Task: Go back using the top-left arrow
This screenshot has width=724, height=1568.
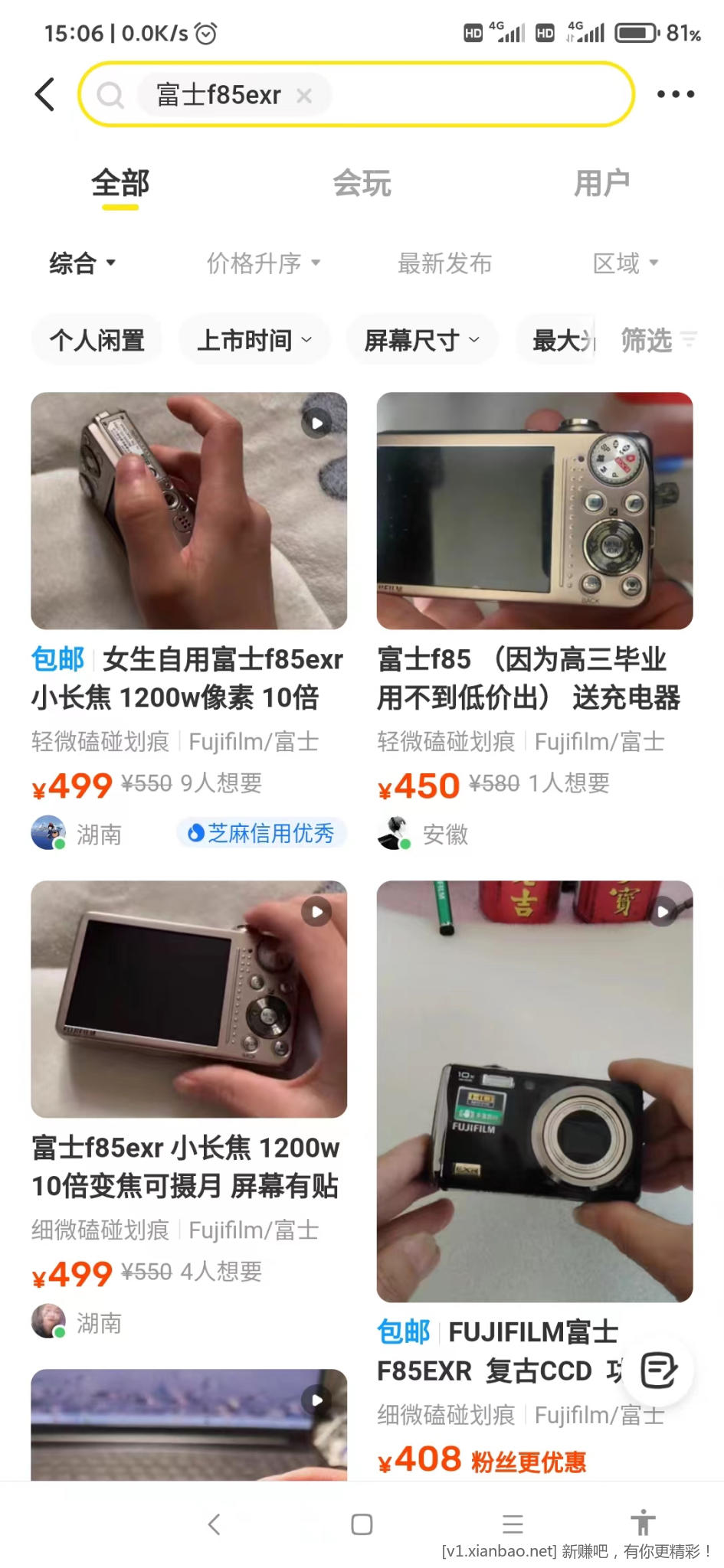Action: click(x=44, y=95)
